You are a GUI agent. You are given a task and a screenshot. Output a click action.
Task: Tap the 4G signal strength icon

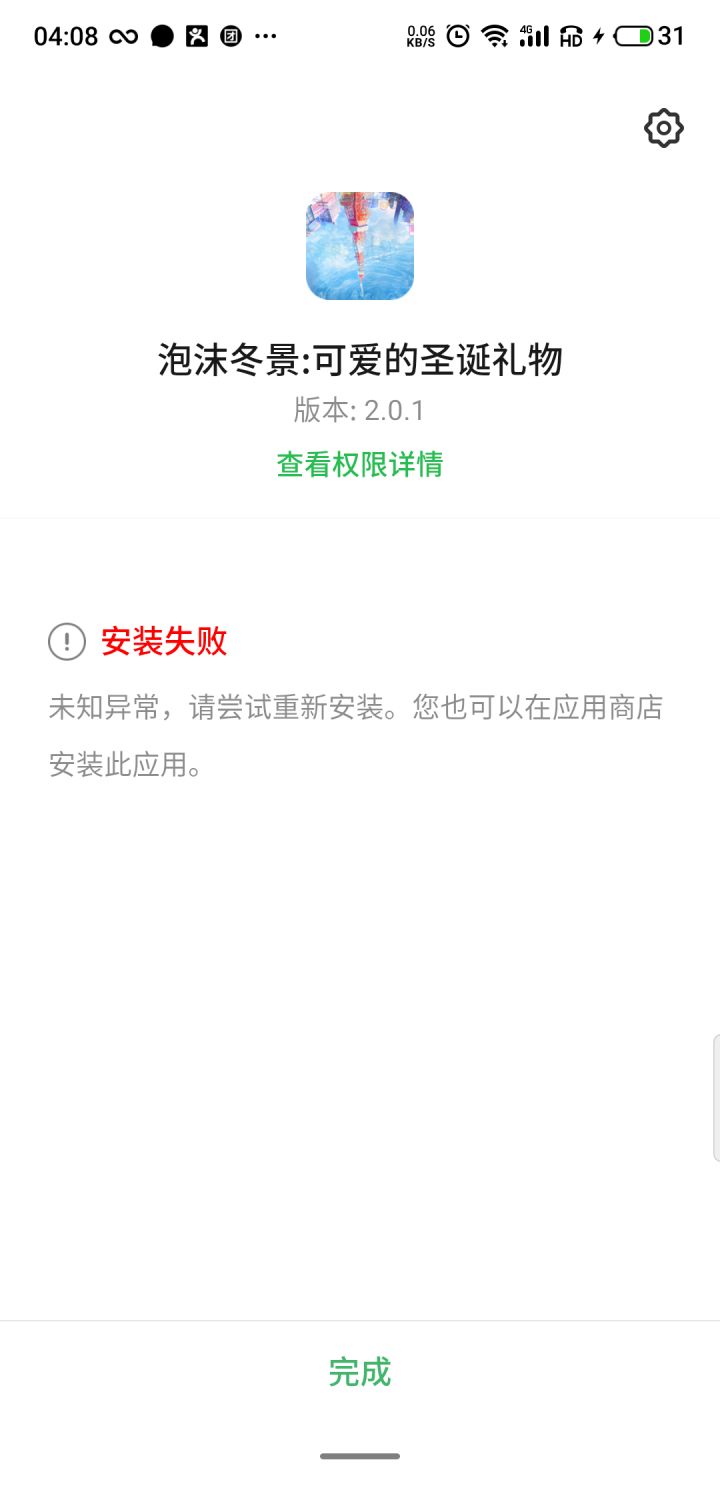tap(533, 36)
